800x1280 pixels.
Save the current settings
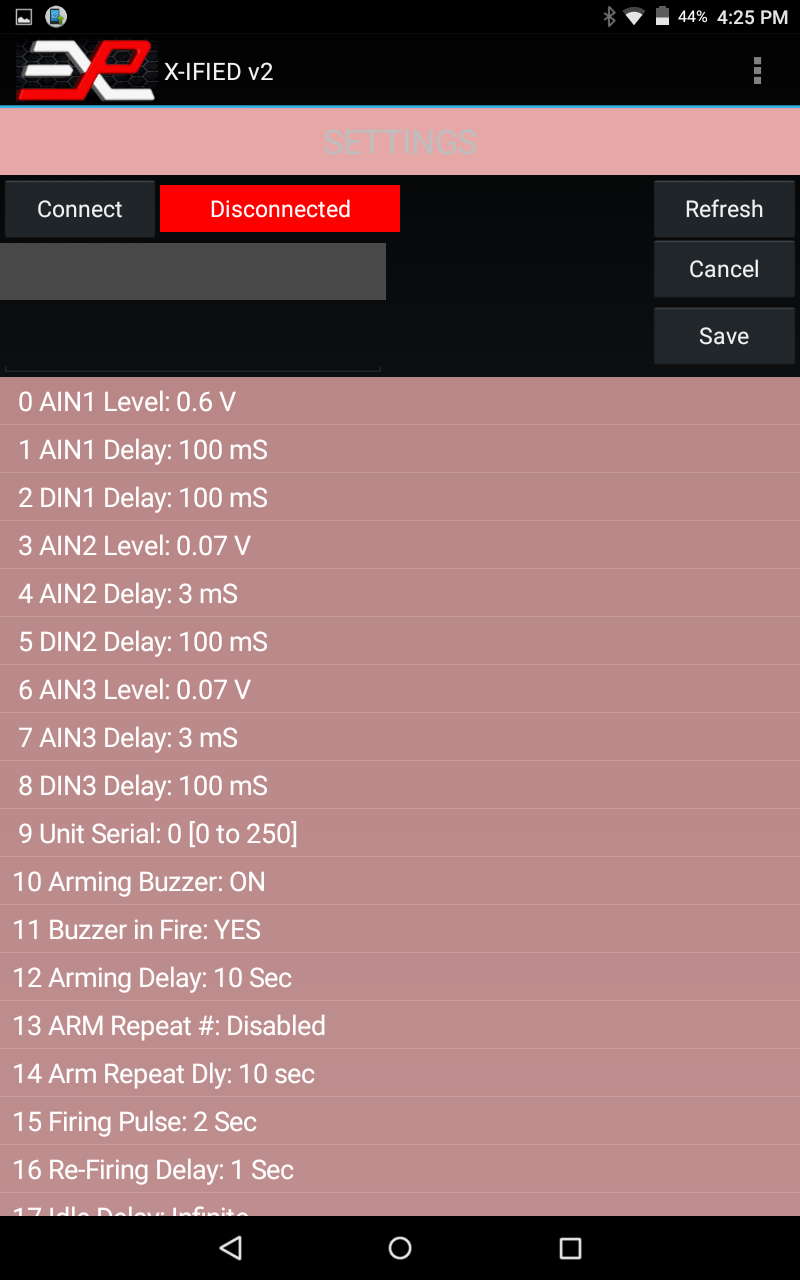pos(724,336)
